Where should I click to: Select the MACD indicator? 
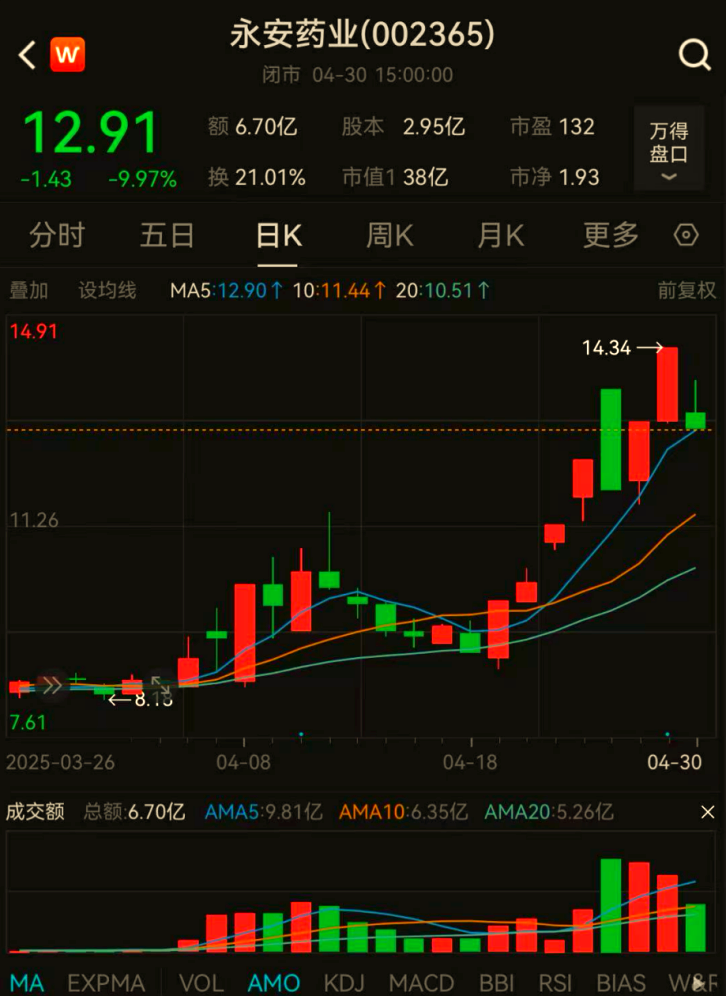click(421, 982)
